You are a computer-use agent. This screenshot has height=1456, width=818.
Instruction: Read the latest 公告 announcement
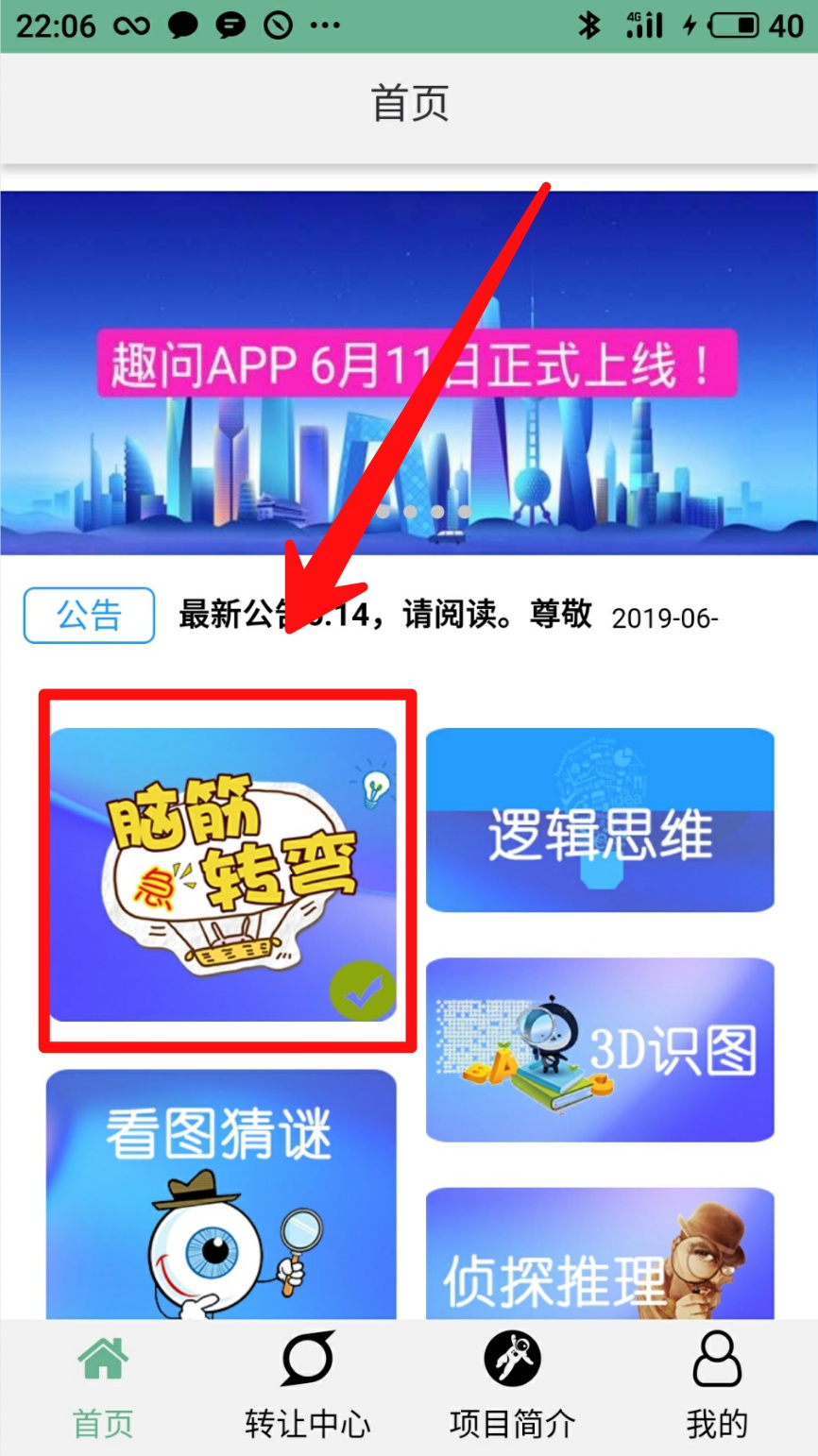[x=383, y=616]
